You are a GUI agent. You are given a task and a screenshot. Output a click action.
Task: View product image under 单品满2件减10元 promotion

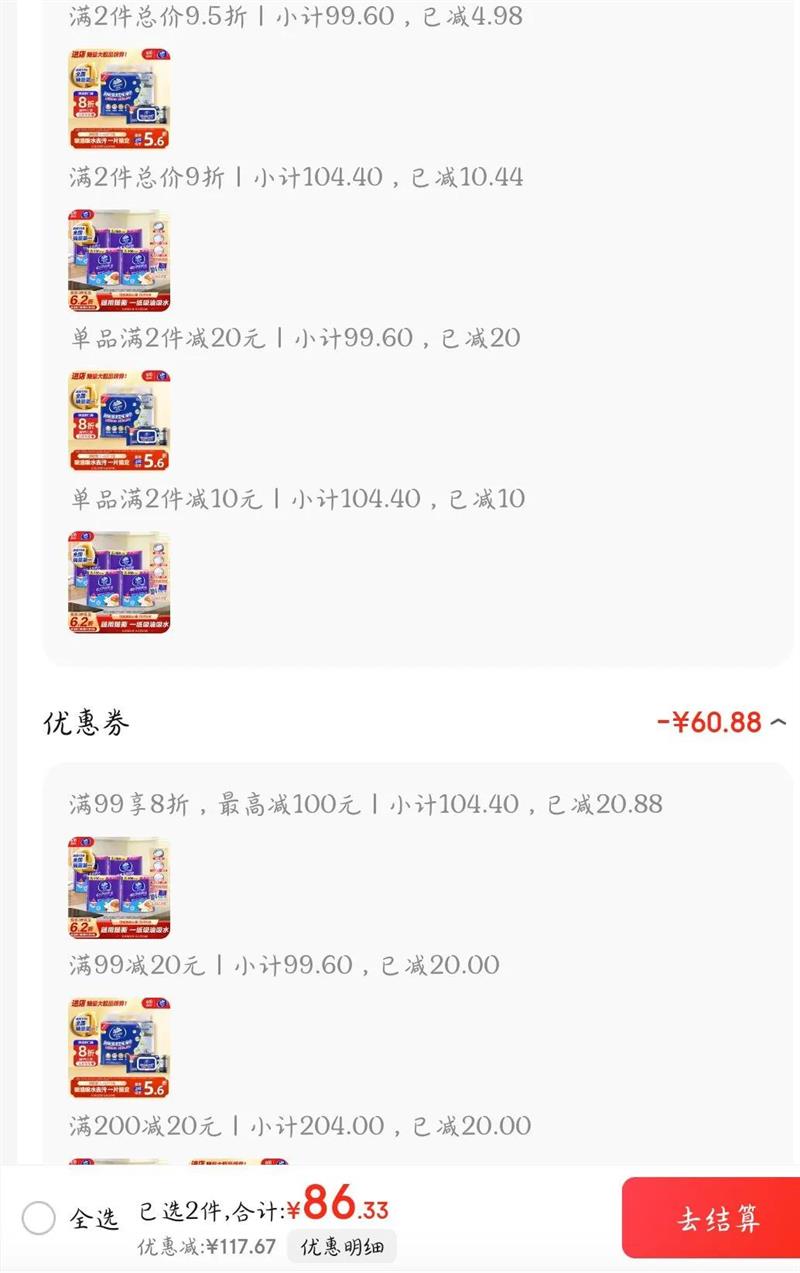click(x=118, y=580)
